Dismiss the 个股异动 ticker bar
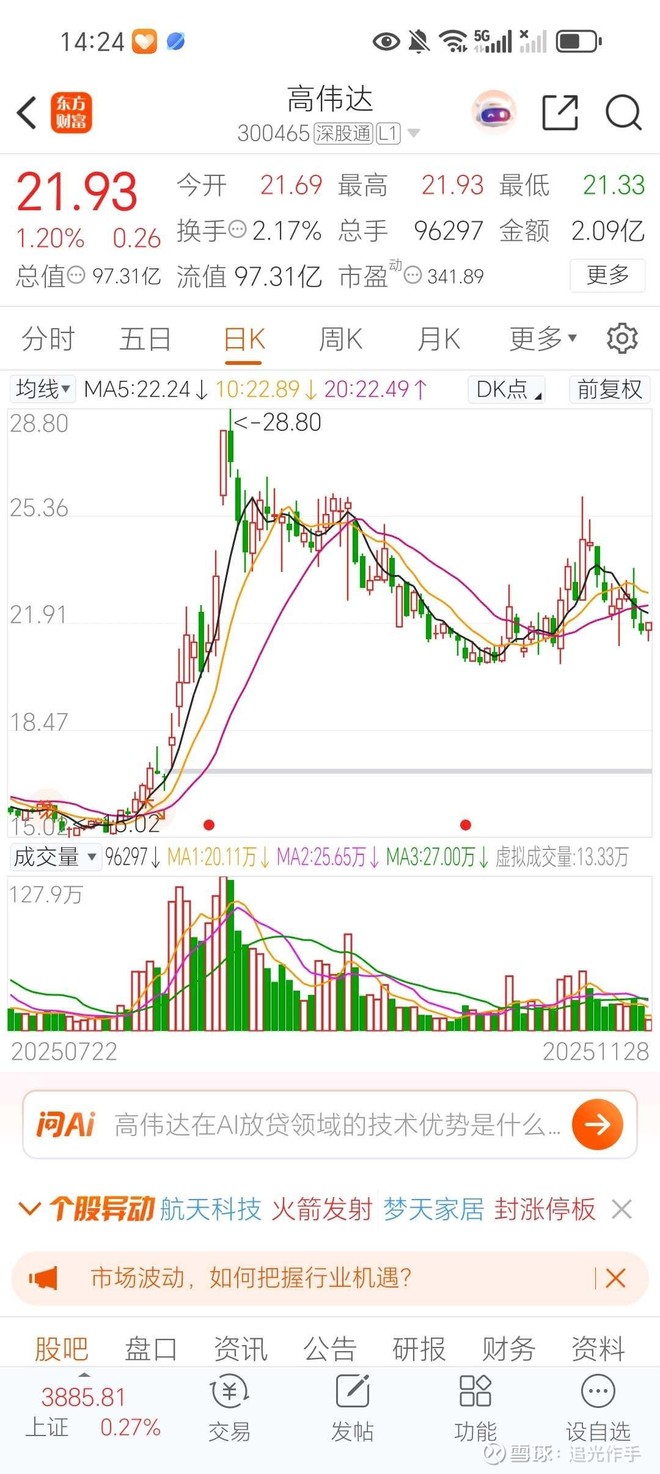This screenshot has width=660, height=1474. pos(622,1210)
